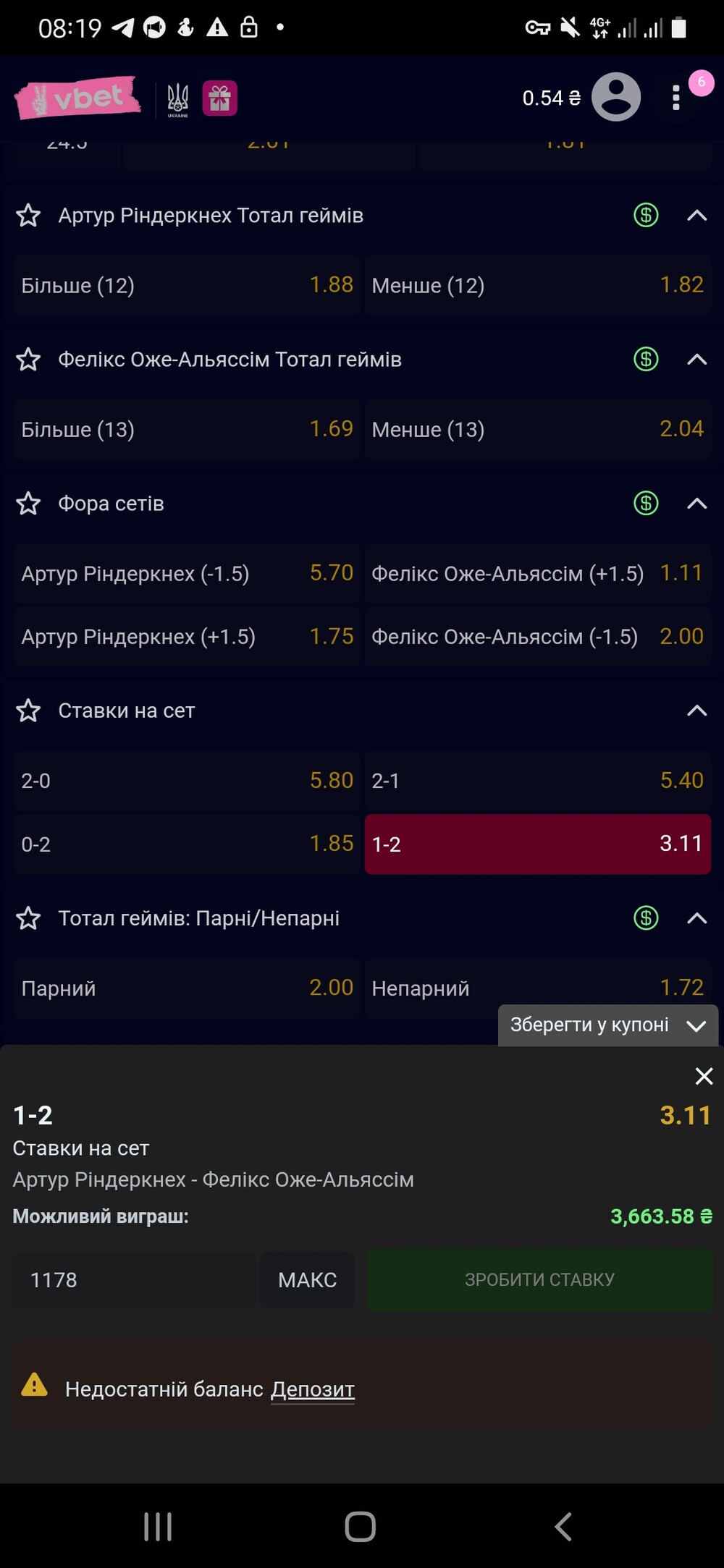Tap the МАКС stake button
The image size is (724, 1568).
pyautogui.click(x=307, y=1280)
